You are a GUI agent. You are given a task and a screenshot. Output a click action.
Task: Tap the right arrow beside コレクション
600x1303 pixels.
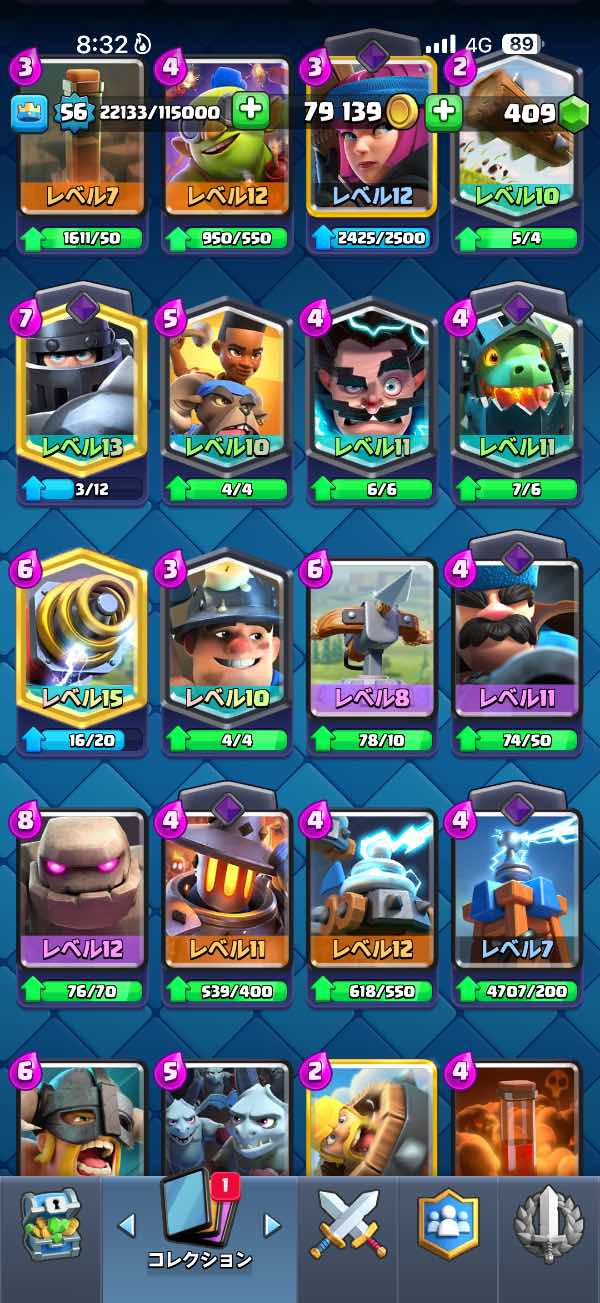coord(271,1224)
